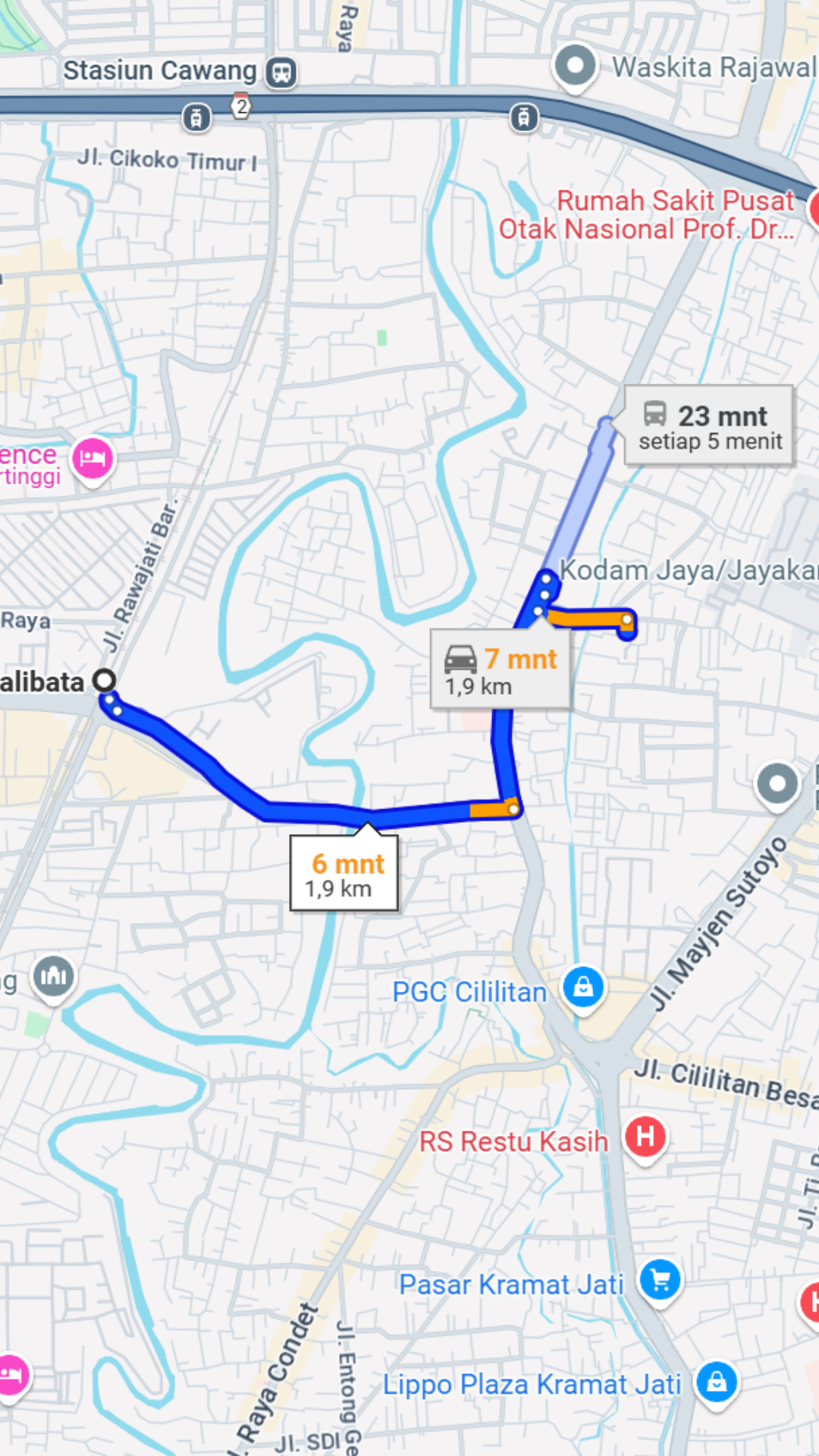The width and height of the screenshot is (819, 1456).
Task: Open RS Restu Kasih hospital marker
Action: pyautogui.click(x=645, y=1137)
